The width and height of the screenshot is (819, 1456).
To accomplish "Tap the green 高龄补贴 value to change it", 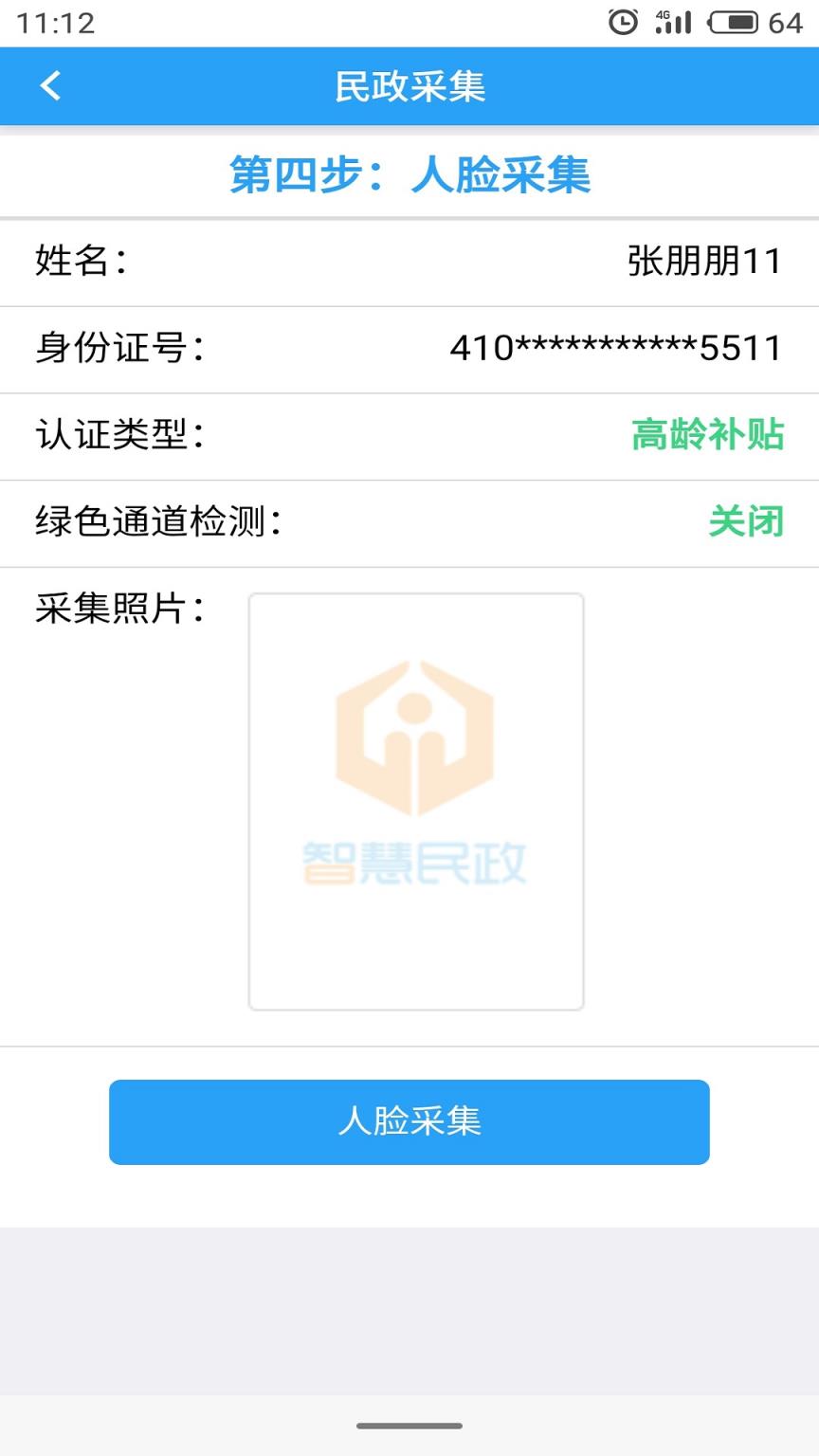I will click(x=708, y=436).
